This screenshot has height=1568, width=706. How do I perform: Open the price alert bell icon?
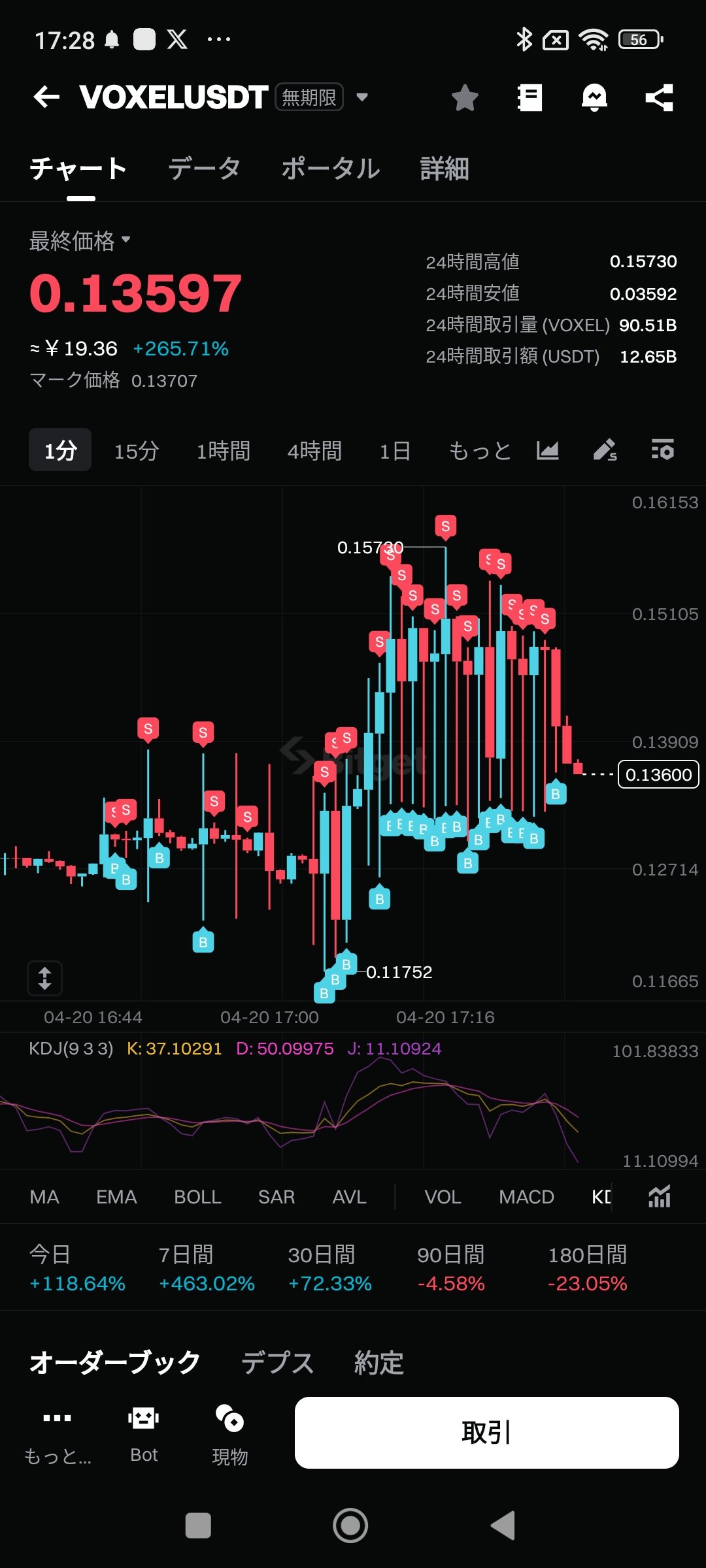(x=594, y=98)
